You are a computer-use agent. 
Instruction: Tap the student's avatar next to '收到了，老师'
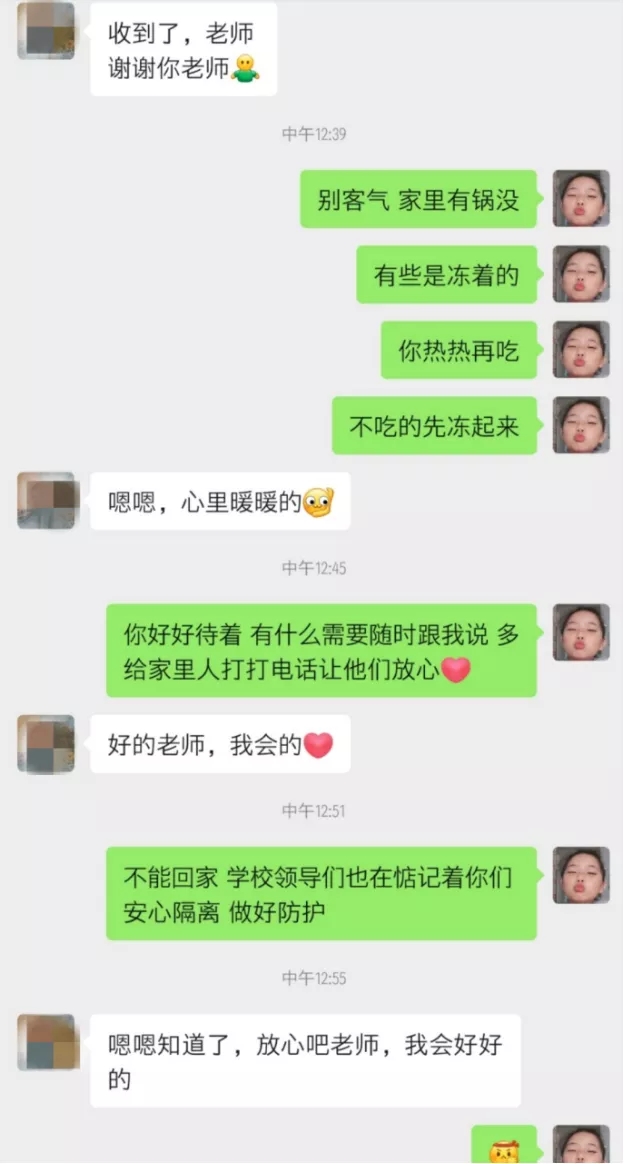click(x=46, y=30)
